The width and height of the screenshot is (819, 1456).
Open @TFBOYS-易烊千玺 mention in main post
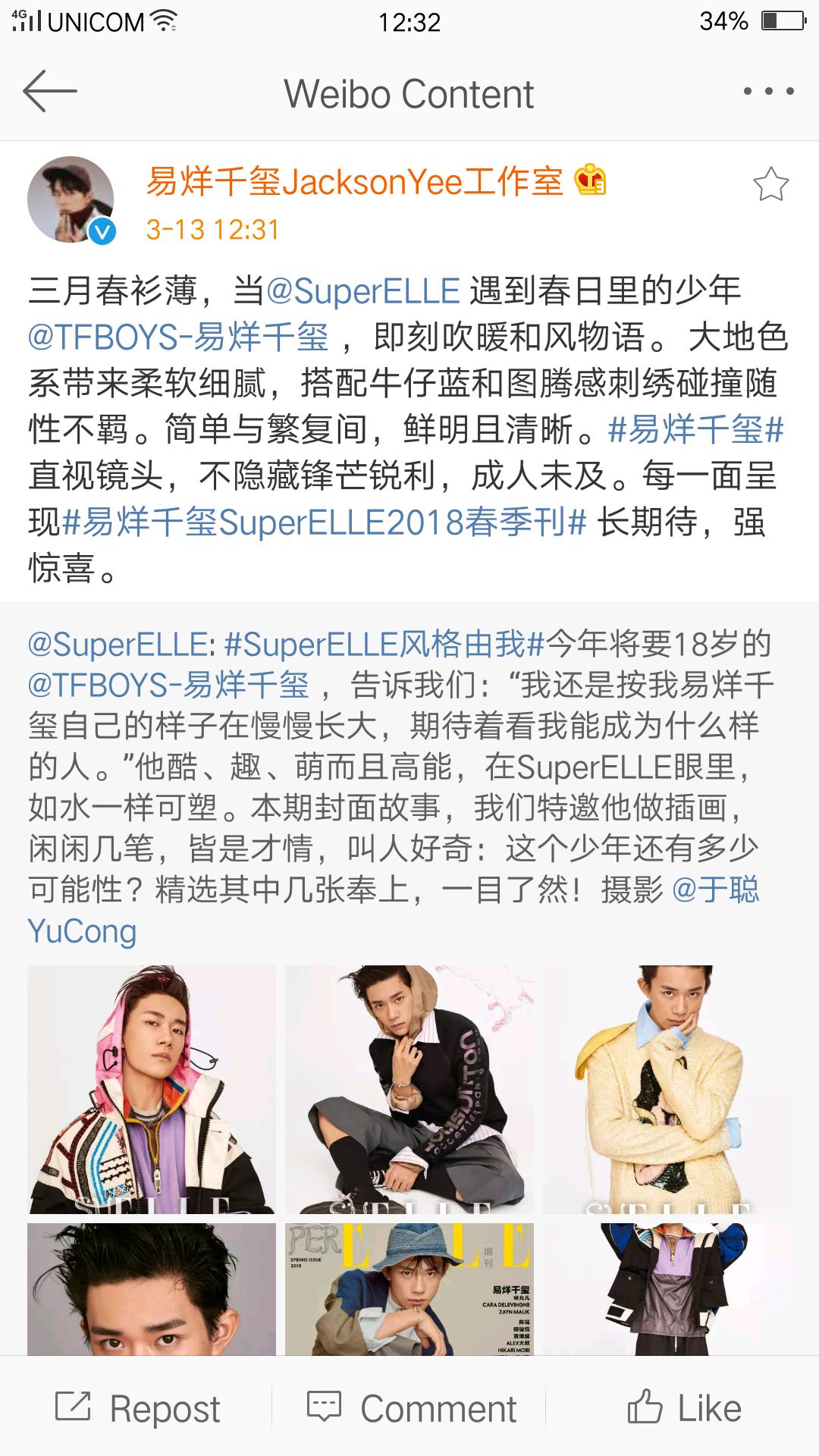[x=178, y=337]
